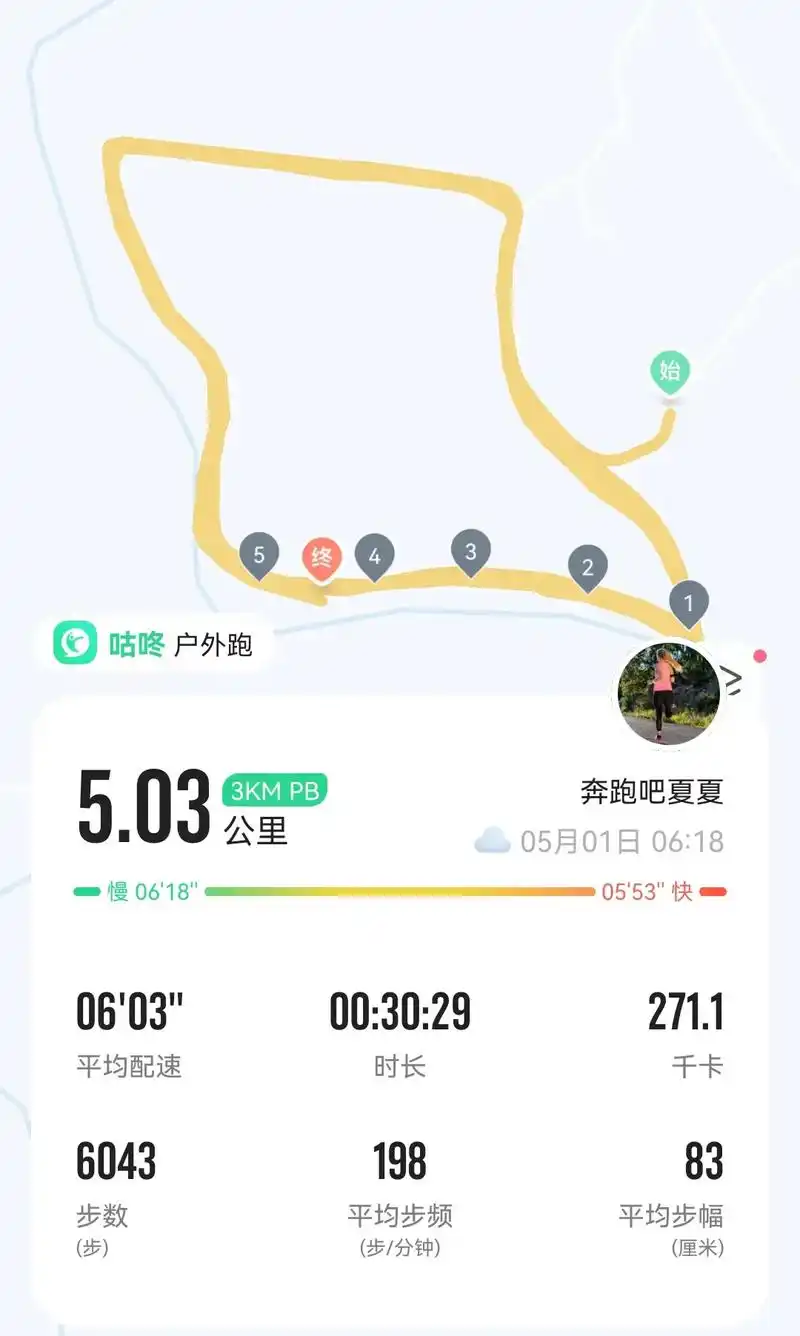Select kilometer marker 4 near the finish
Image resolution: width=800 pixels, height=1336 pixels.
pyautogui.click(x=375, y=553)
